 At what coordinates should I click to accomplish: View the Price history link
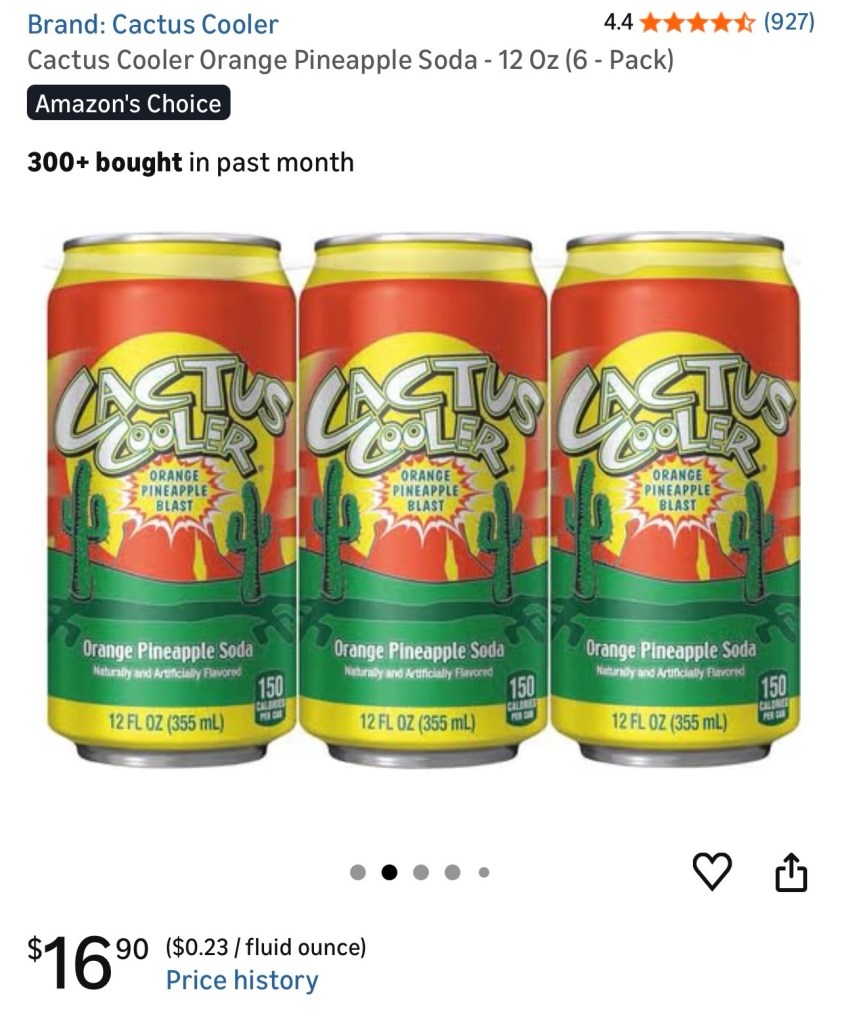pyautogui.click(x=242, y=980)
